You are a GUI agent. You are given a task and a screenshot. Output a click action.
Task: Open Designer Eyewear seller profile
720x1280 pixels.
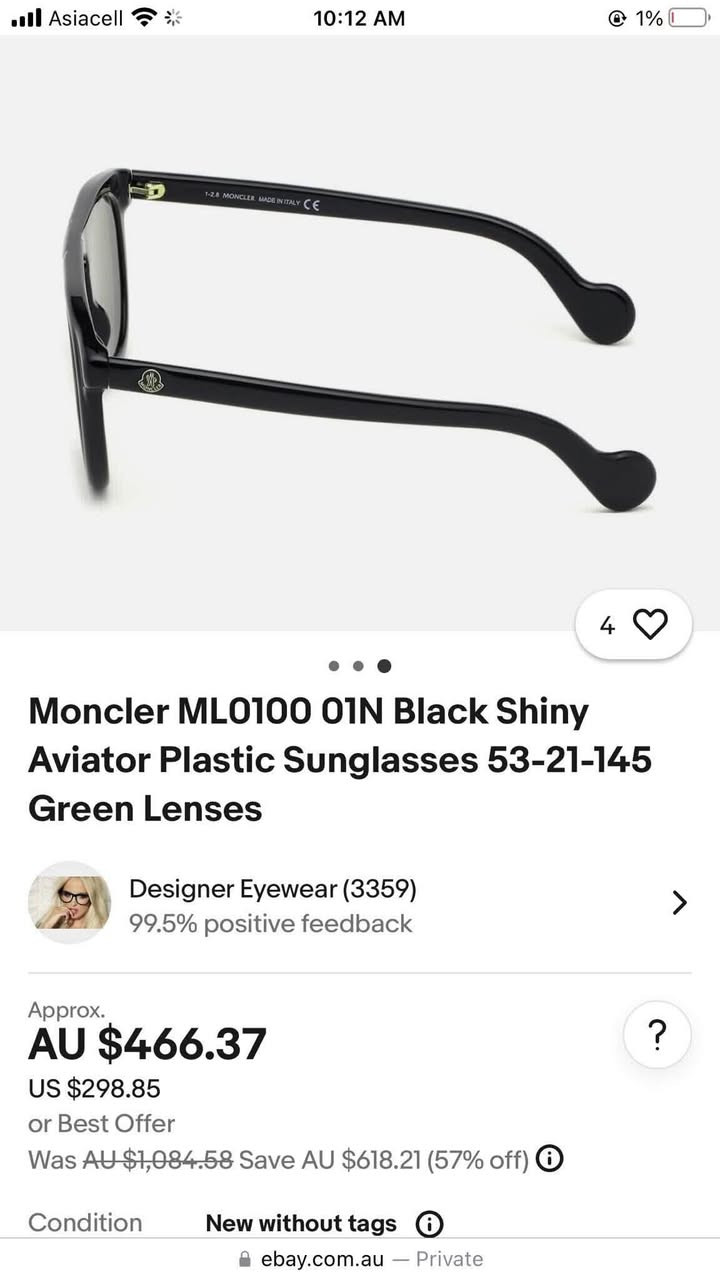pyautogui.click(x=360, y=902)
